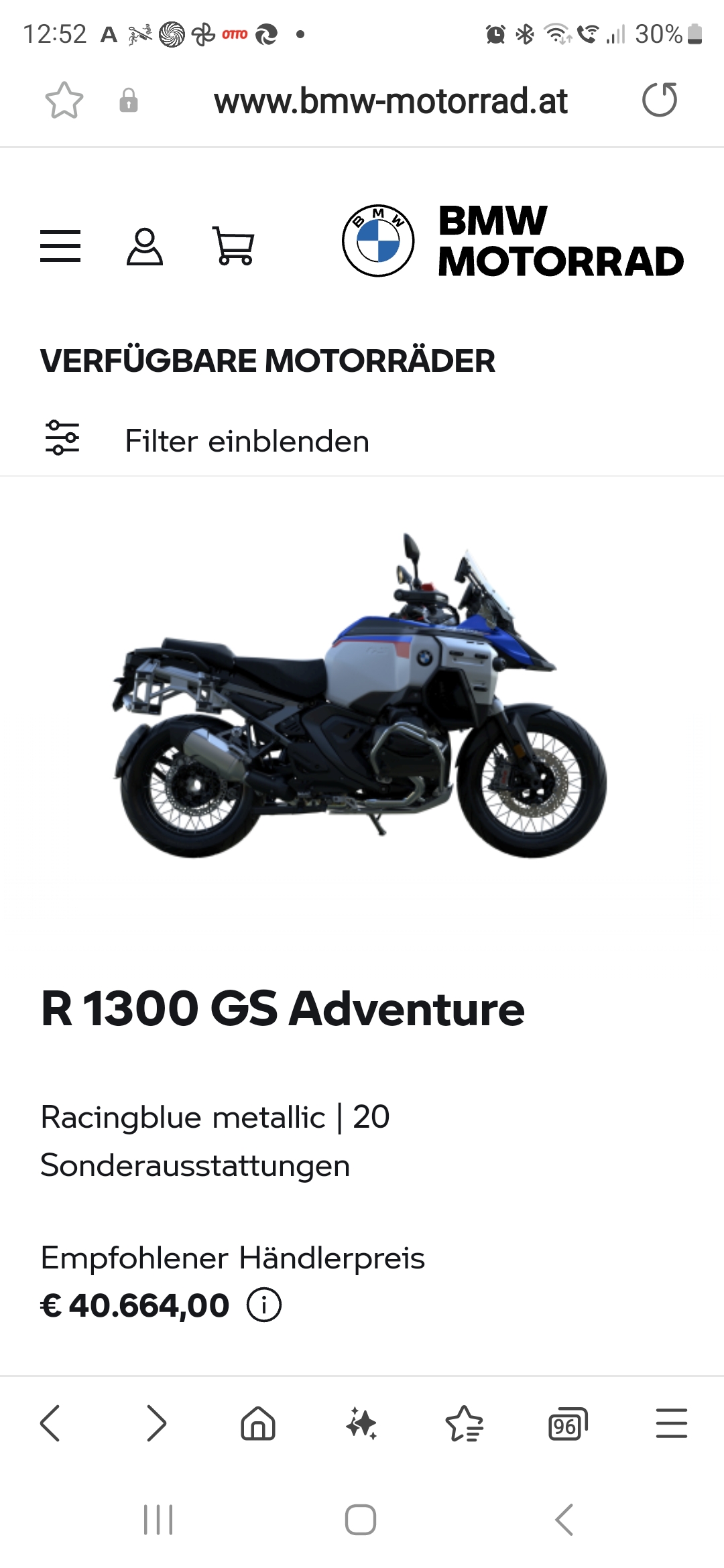Open the R 1300 GS Adventure title link
Screen dimensions: 724x1568
[x=282, y=1008]
